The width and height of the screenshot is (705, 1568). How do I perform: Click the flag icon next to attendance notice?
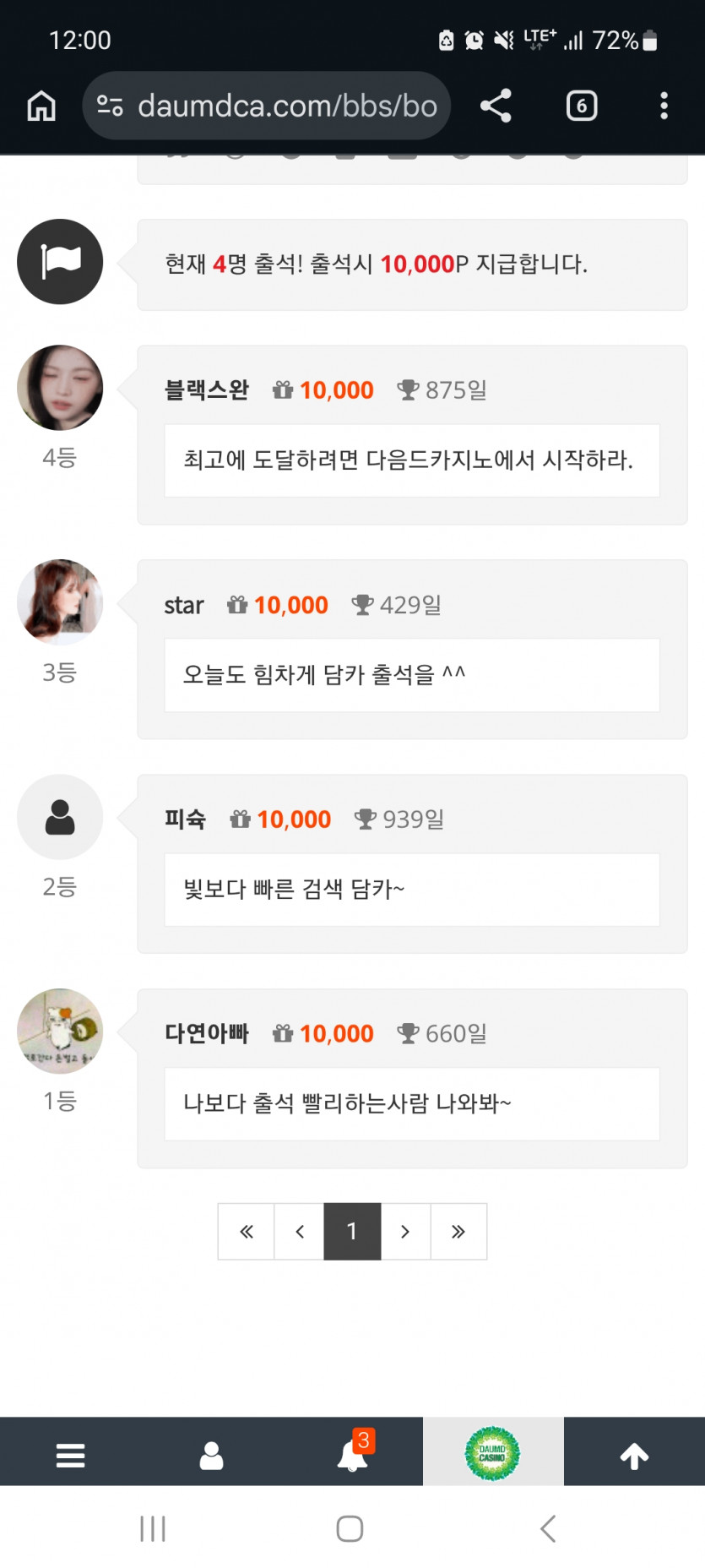pyautogui.click(x=59, y=262)
